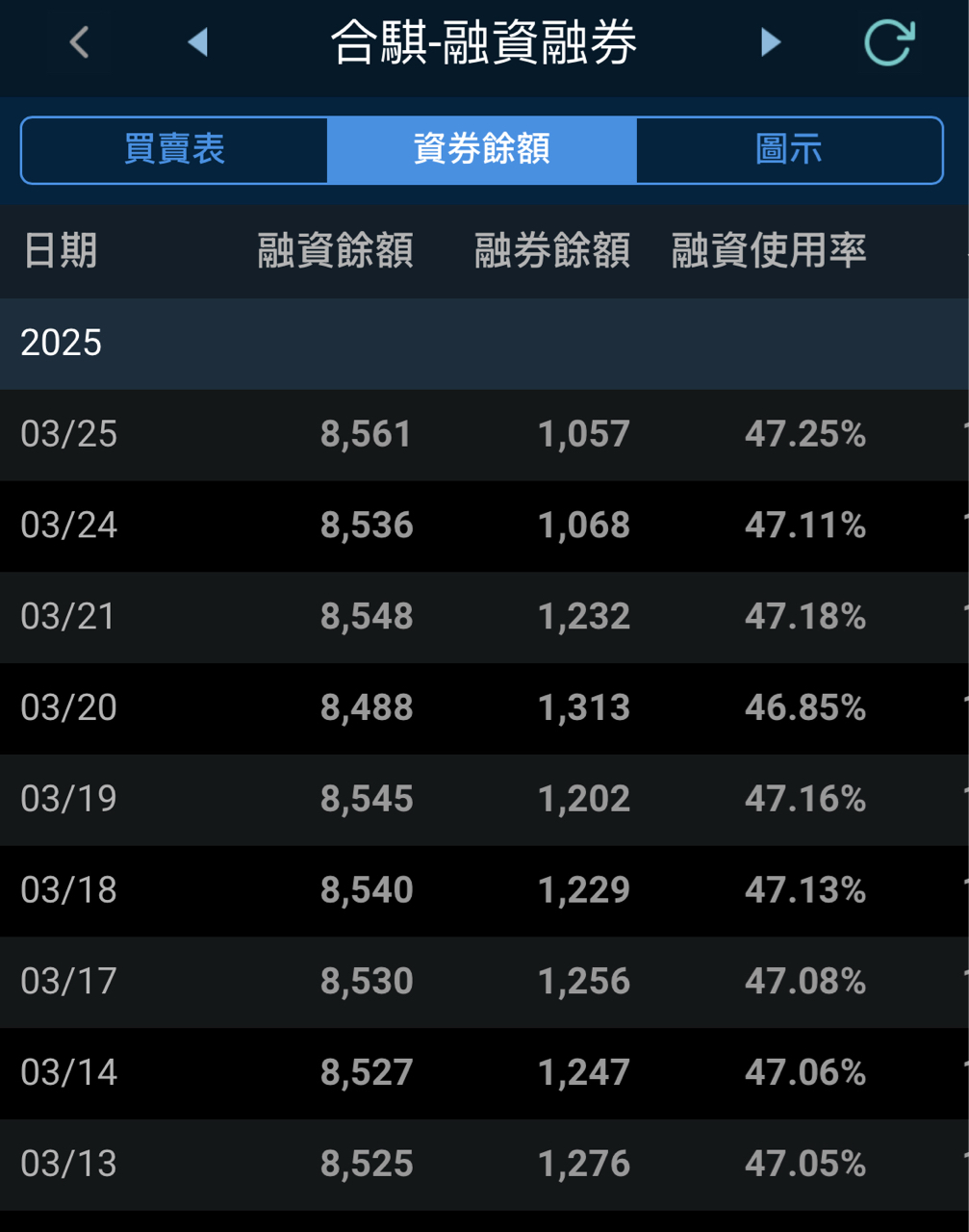
Task: Jump to the previous stock with left triangle
Action: (x=198, y=42)
